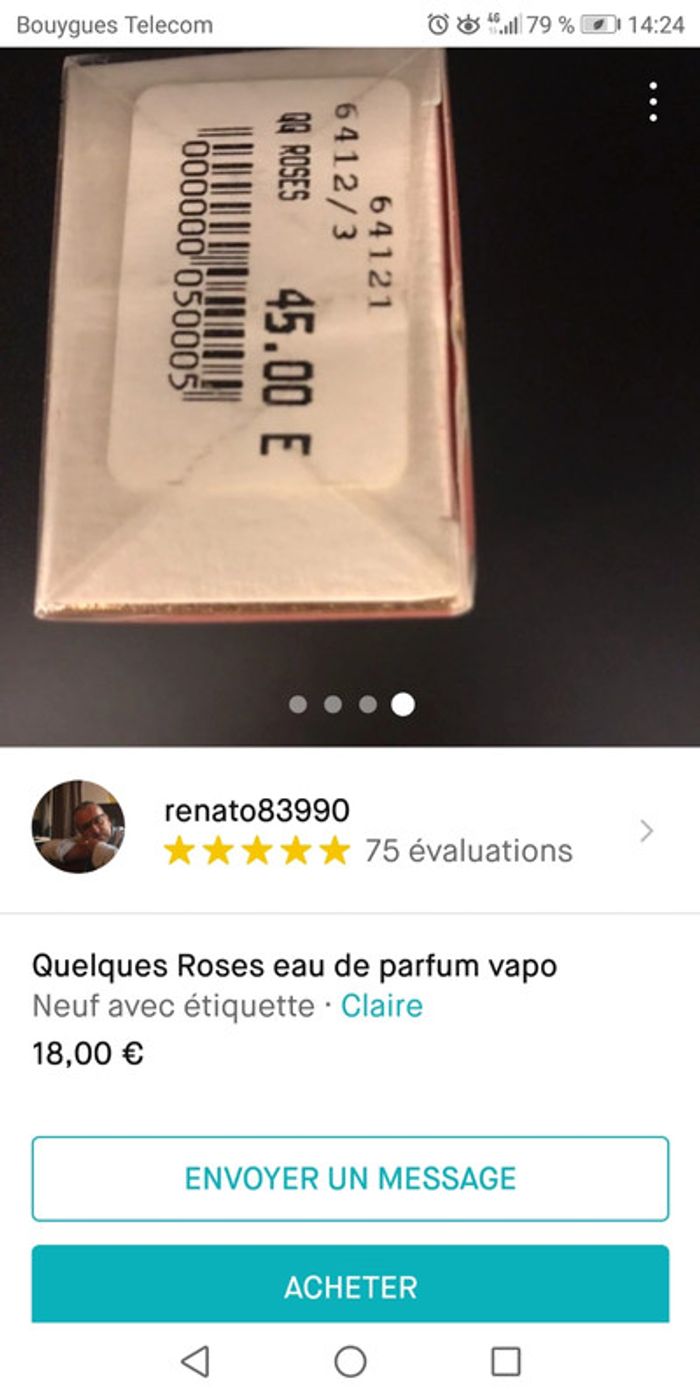Screen dimensions: 700x1400
Task: Tap Envoyer un message button
Action: click(350, 1178)
